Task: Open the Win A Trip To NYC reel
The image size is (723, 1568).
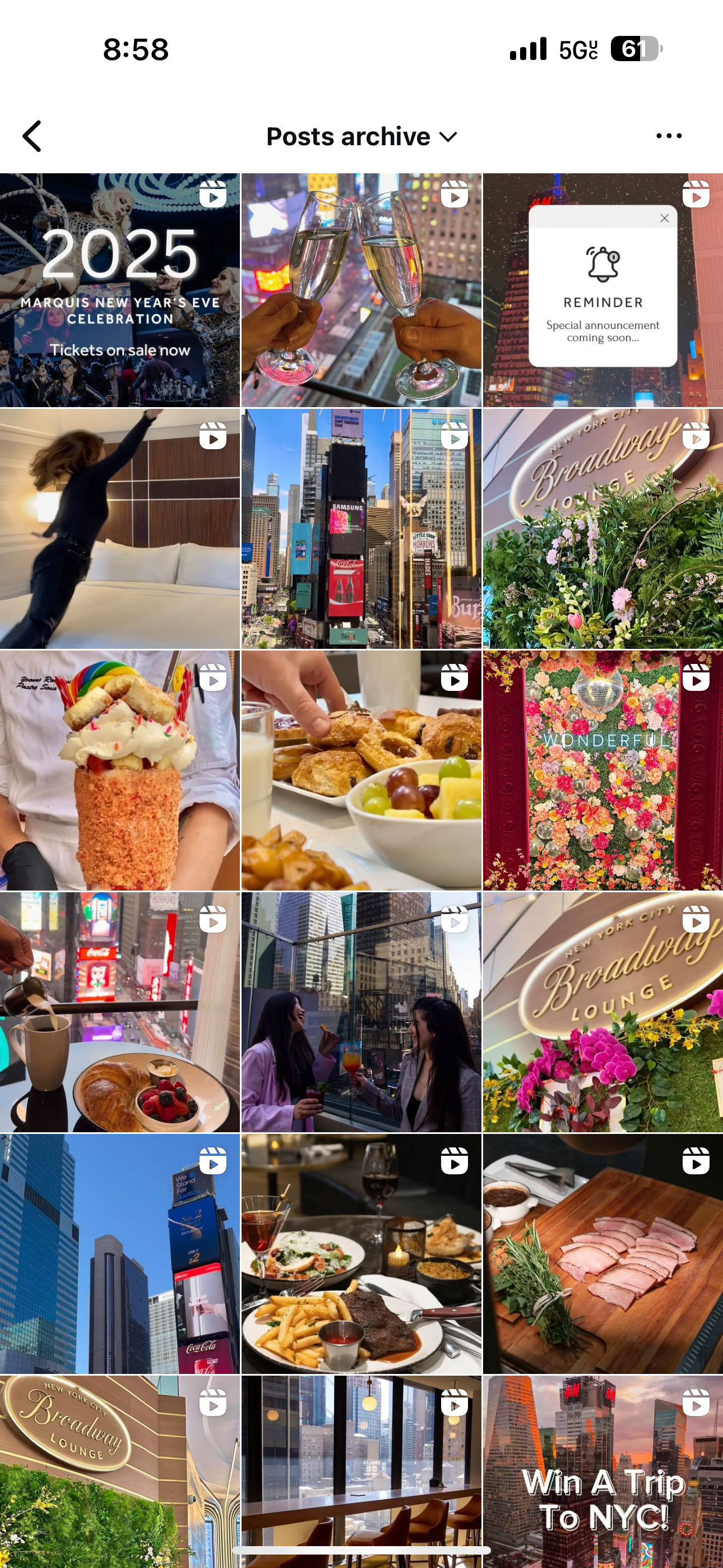Action: [x=602, y=1473]
